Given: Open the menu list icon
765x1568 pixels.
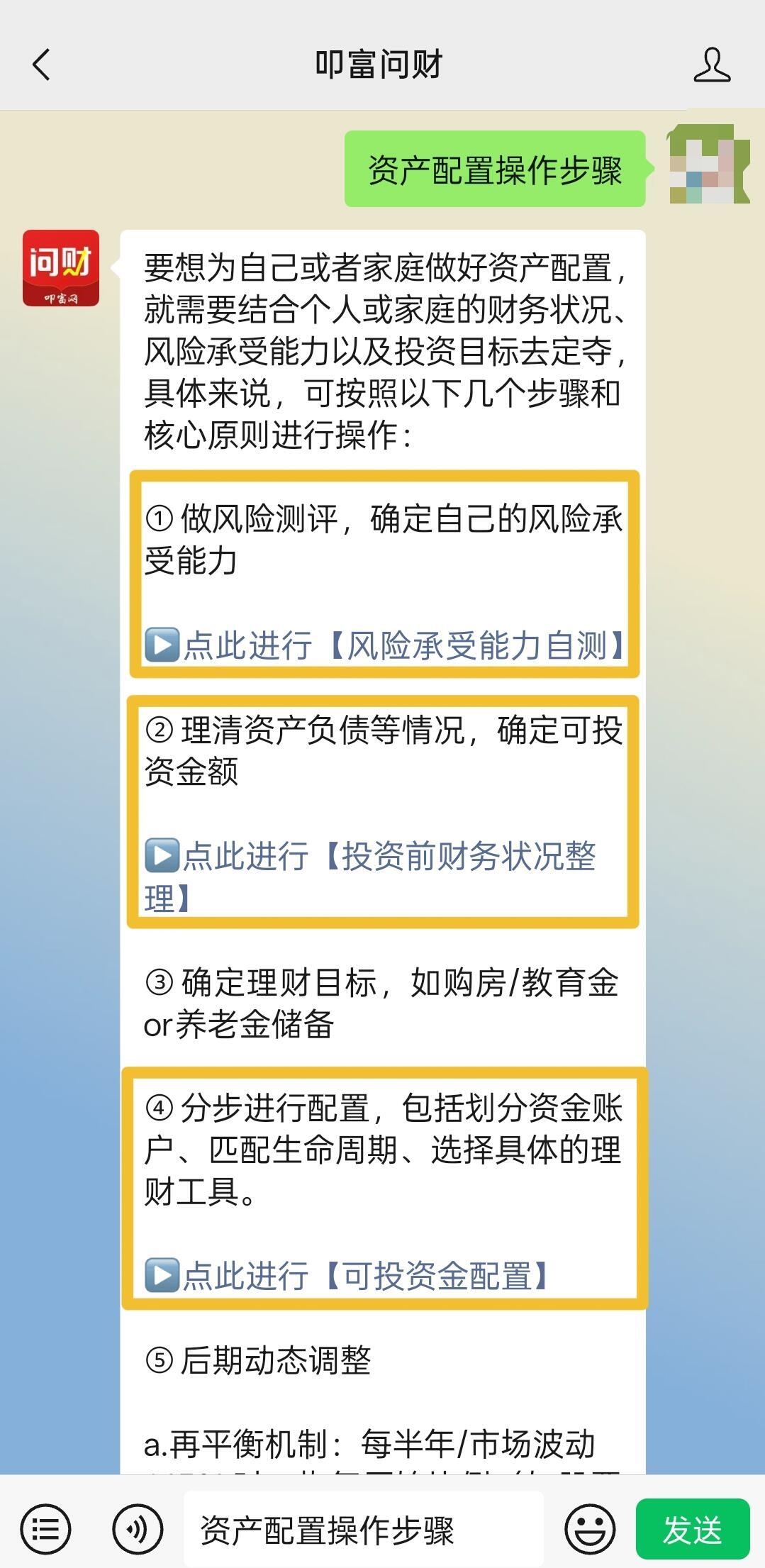Looking at the screenshot, I should [x=45, y=1529].
